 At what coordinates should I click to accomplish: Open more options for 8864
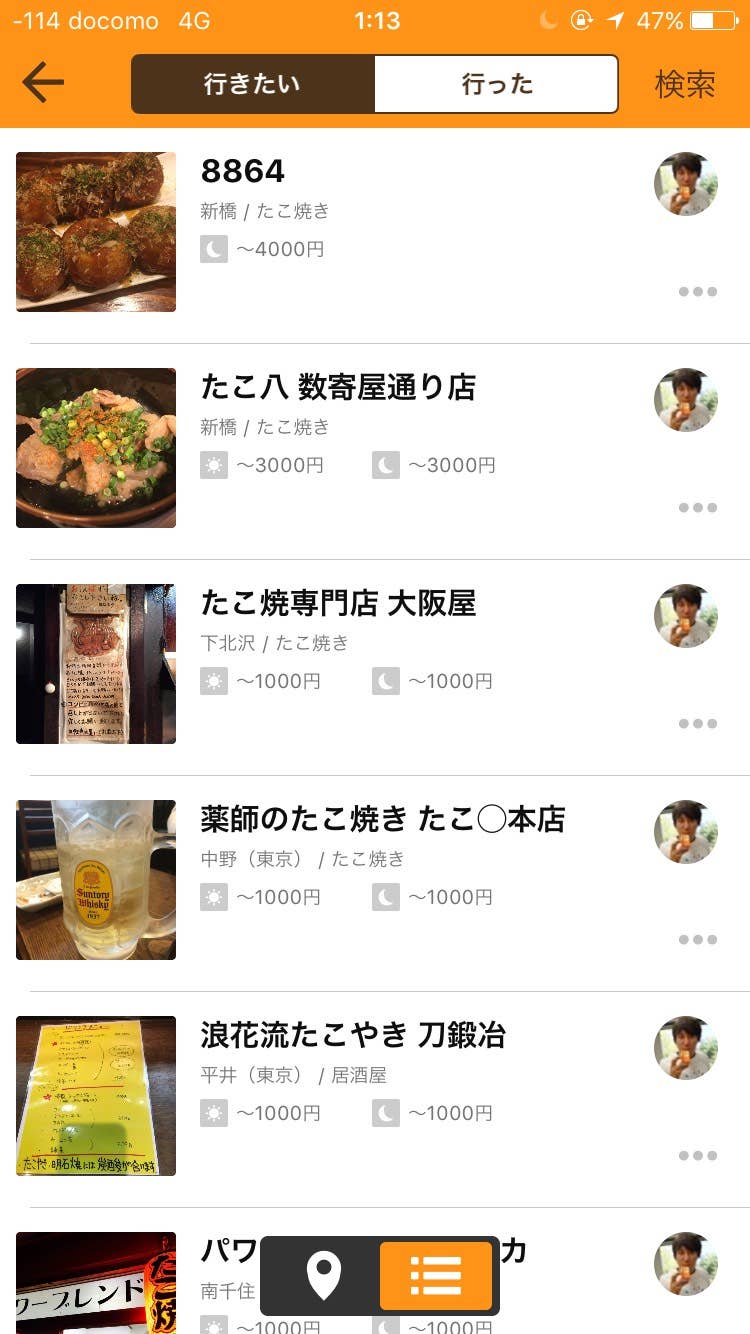pos(698,292)
